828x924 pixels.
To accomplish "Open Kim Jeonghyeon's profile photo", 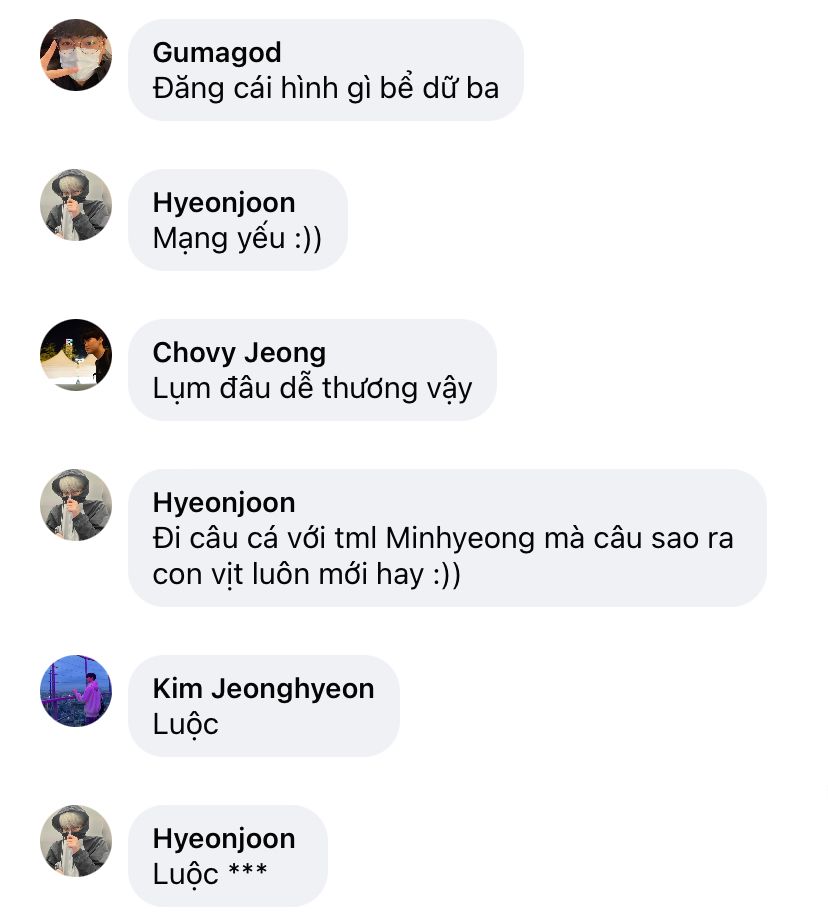I will (x=76, y=691).
